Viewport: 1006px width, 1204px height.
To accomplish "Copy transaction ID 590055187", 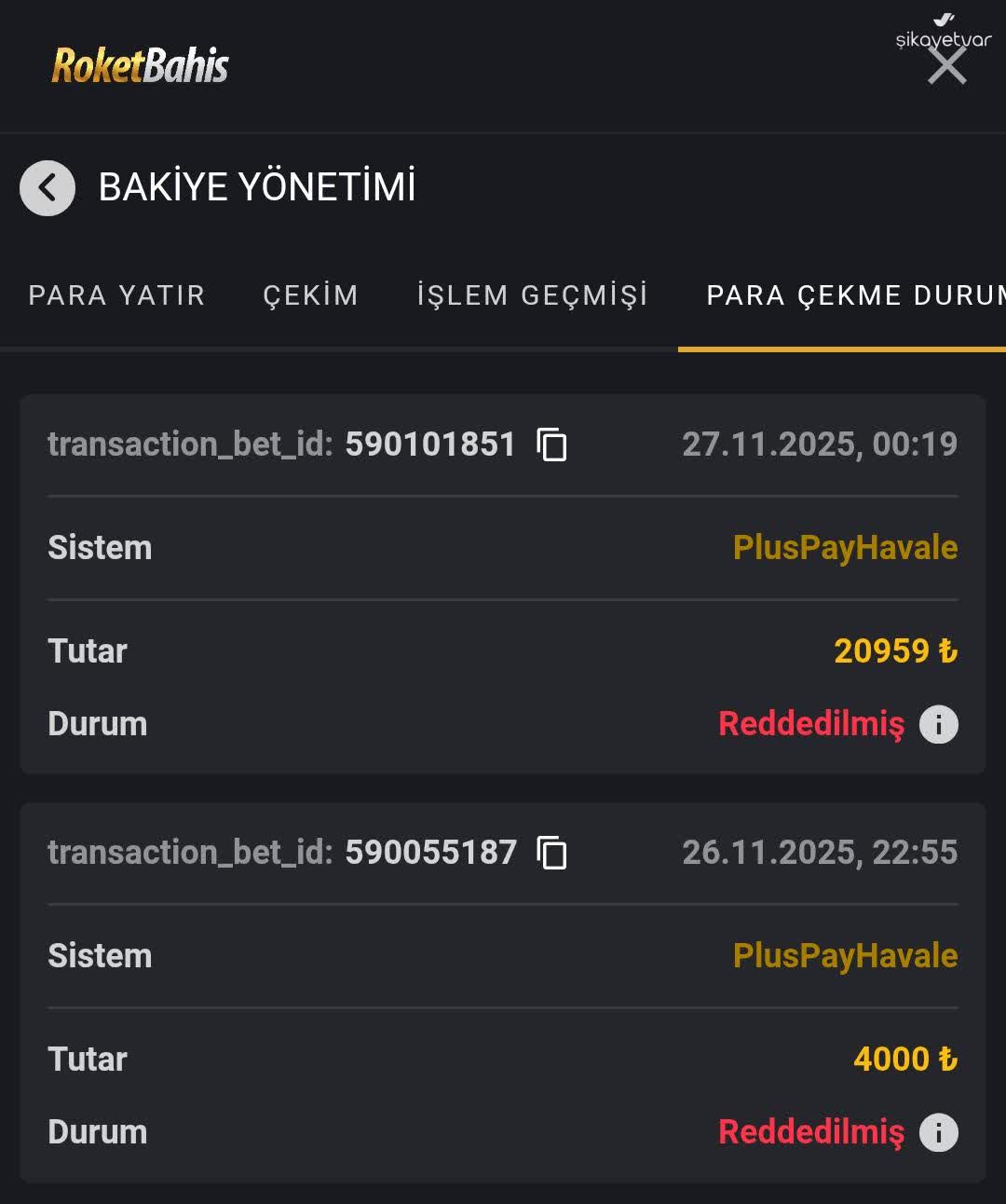I will (553, 853).
